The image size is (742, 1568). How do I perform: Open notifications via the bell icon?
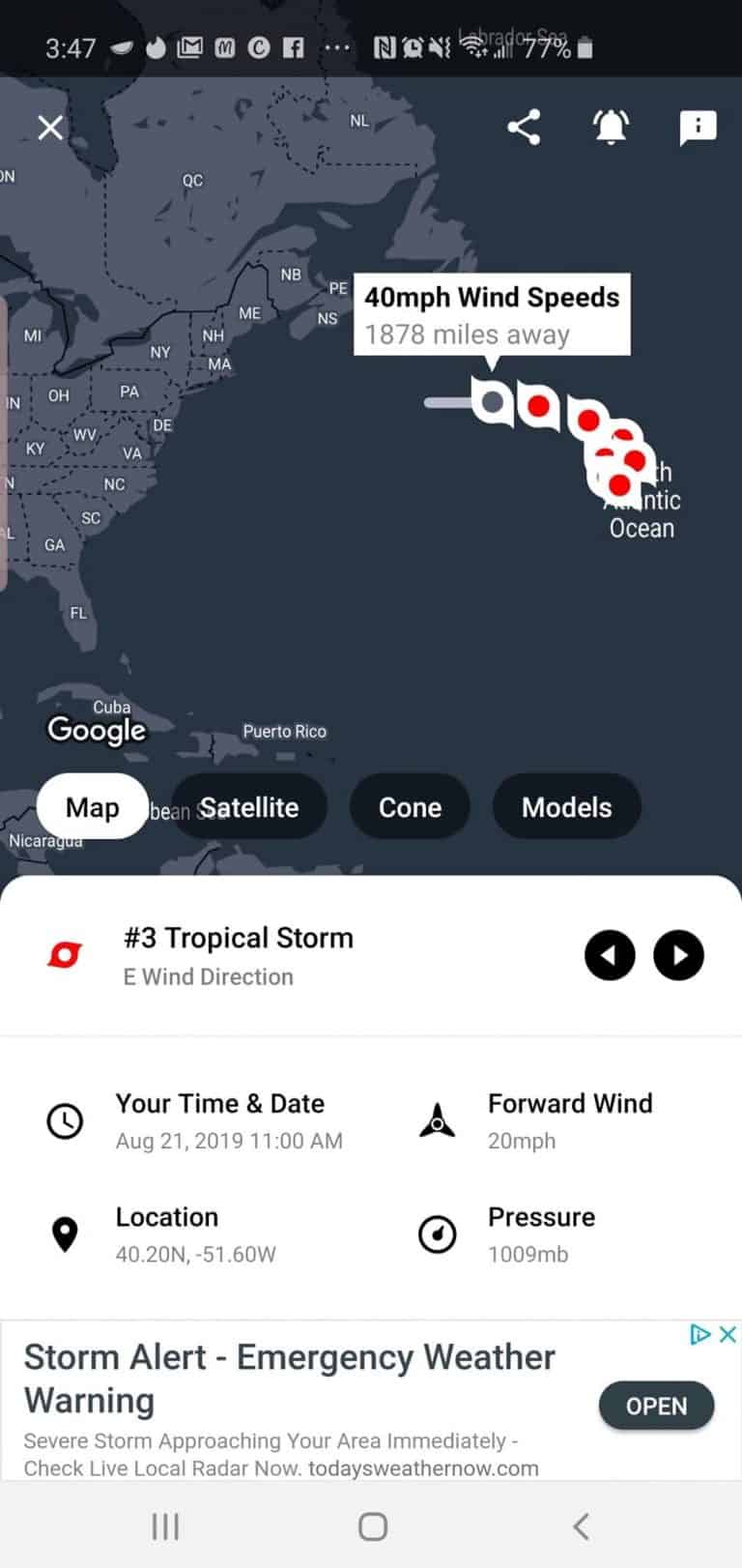[x=609, y=126]
